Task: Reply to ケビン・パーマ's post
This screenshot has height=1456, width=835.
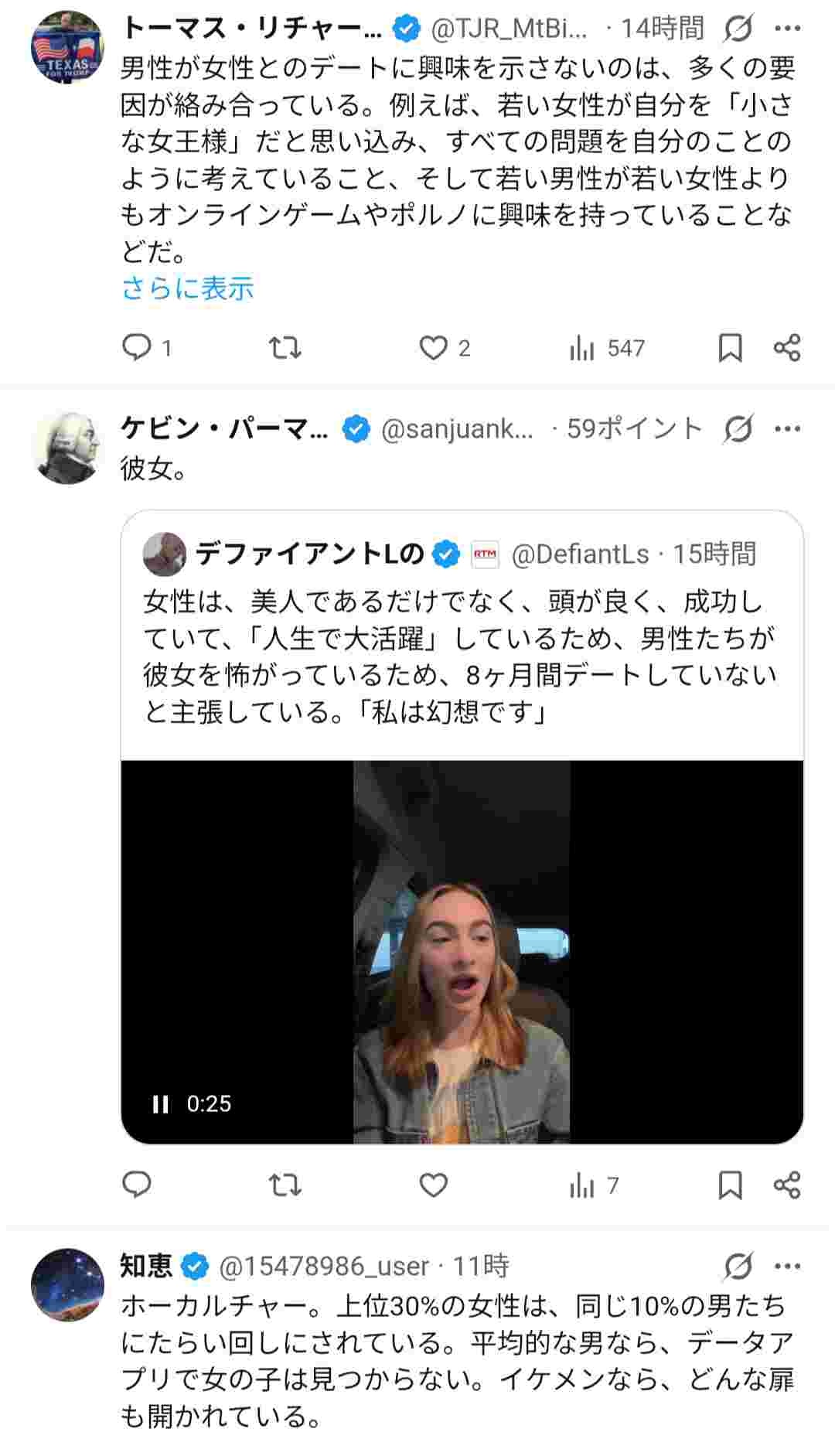Action: click(x=137, y=1185)
